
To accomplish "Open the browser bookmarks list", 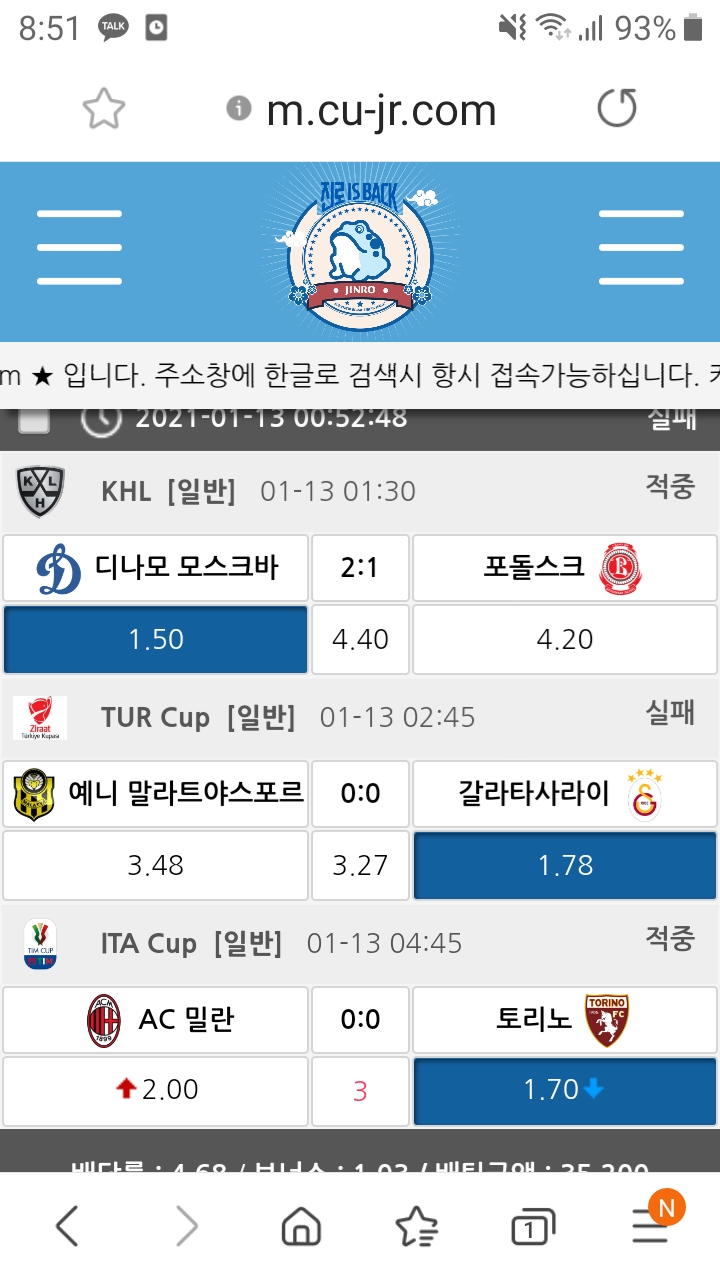I will point(416,1226).
